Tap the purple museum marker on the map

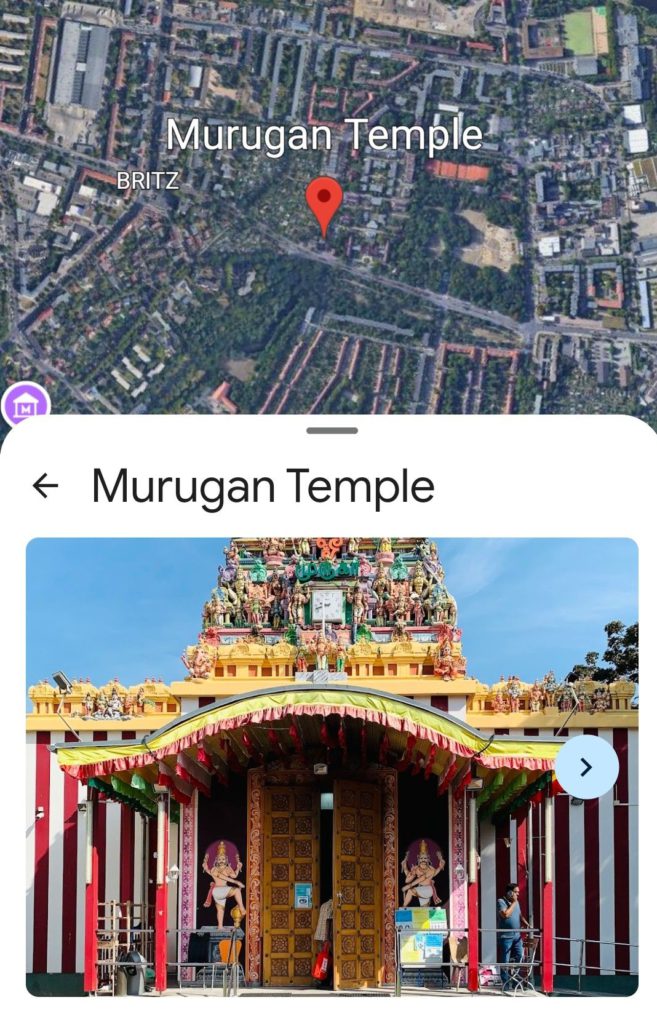26,404
